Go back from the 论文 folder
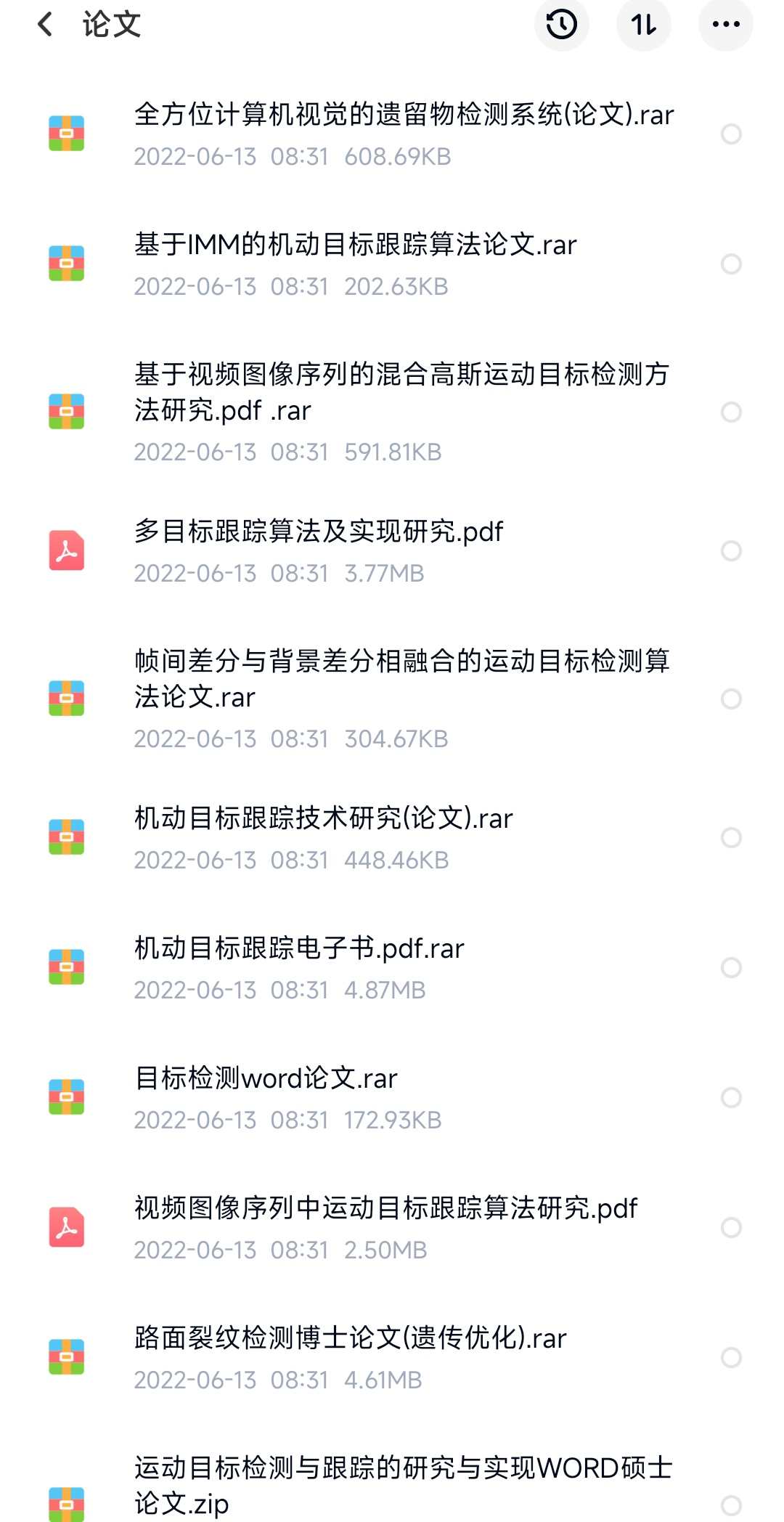The height and width of the screenshot is (1522, 784). tap(45, 24)
